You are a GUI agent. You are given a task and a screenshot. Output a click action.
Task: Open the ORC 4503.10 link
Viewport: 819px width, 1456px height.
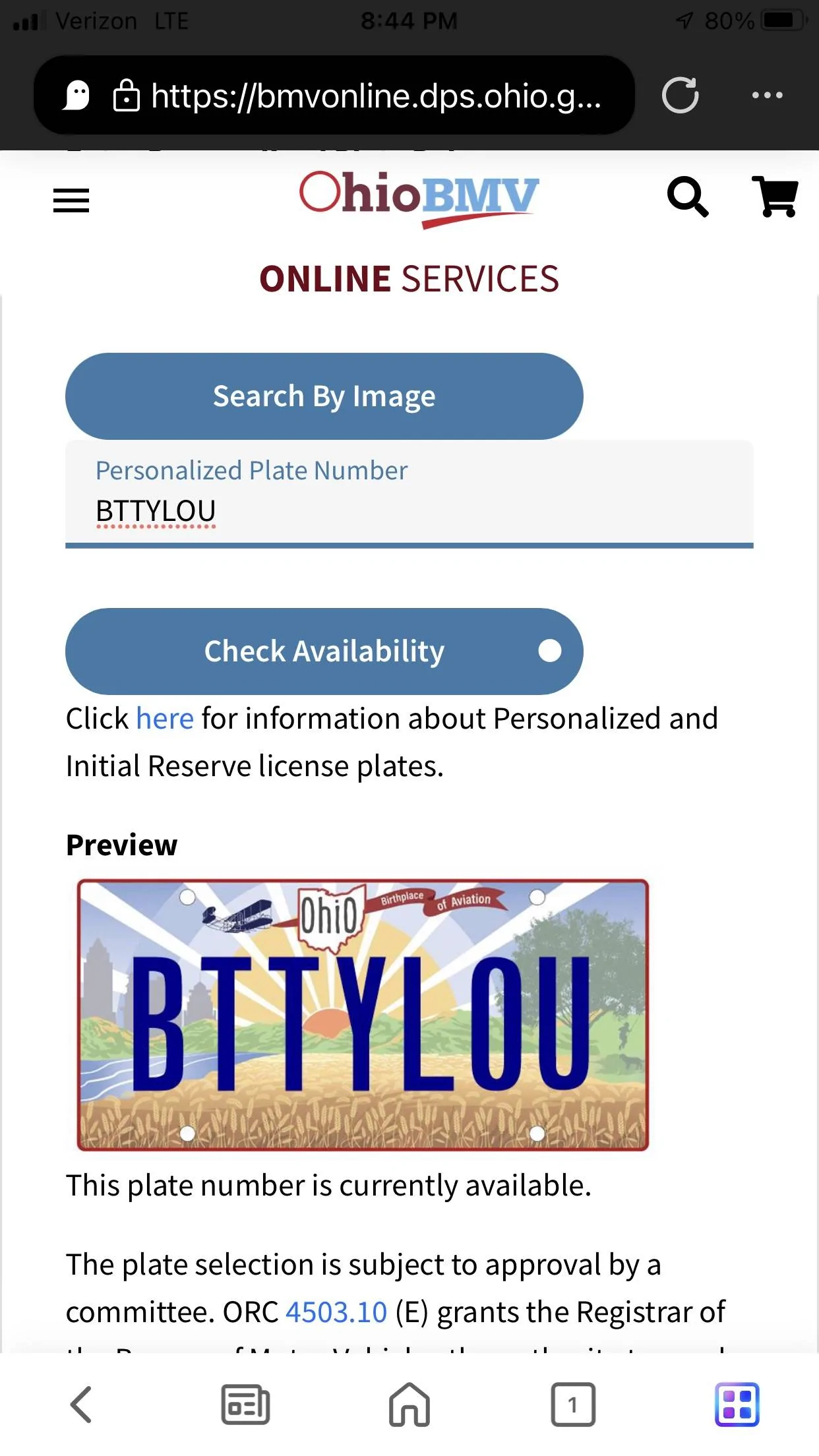pos(336,1312)
